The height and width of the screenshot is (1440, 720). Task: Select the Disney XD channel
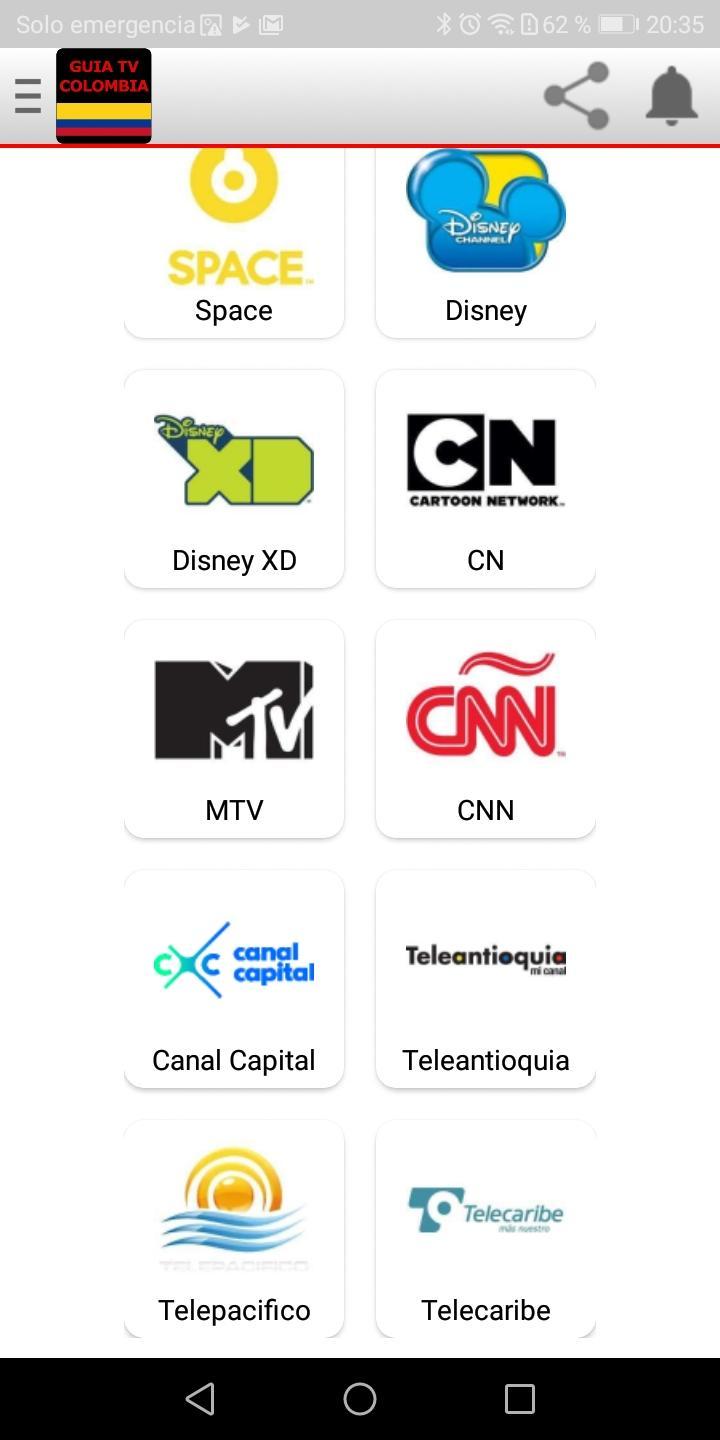click(x=234, y=479)
